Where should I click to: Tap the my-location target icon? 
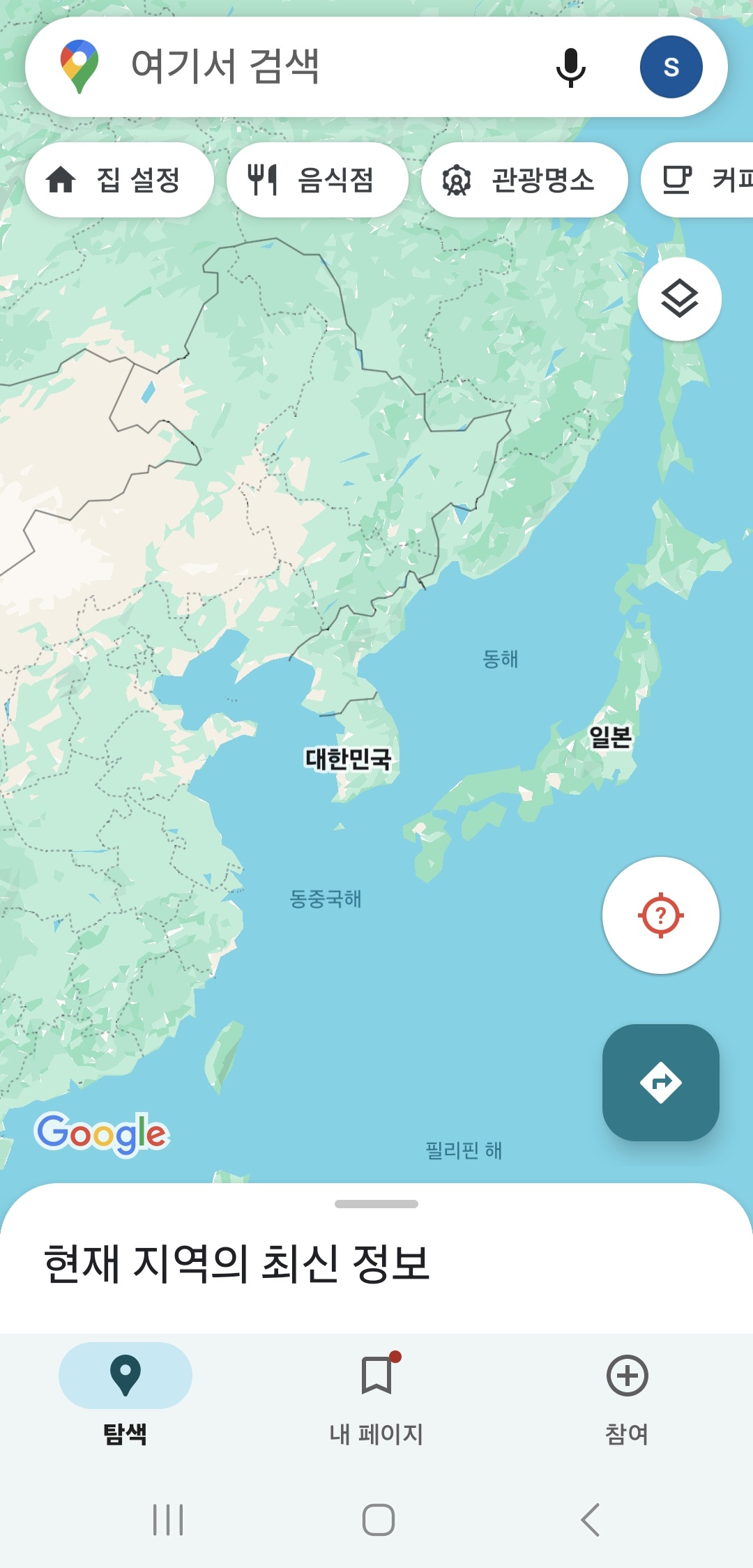tap(660, 917)
